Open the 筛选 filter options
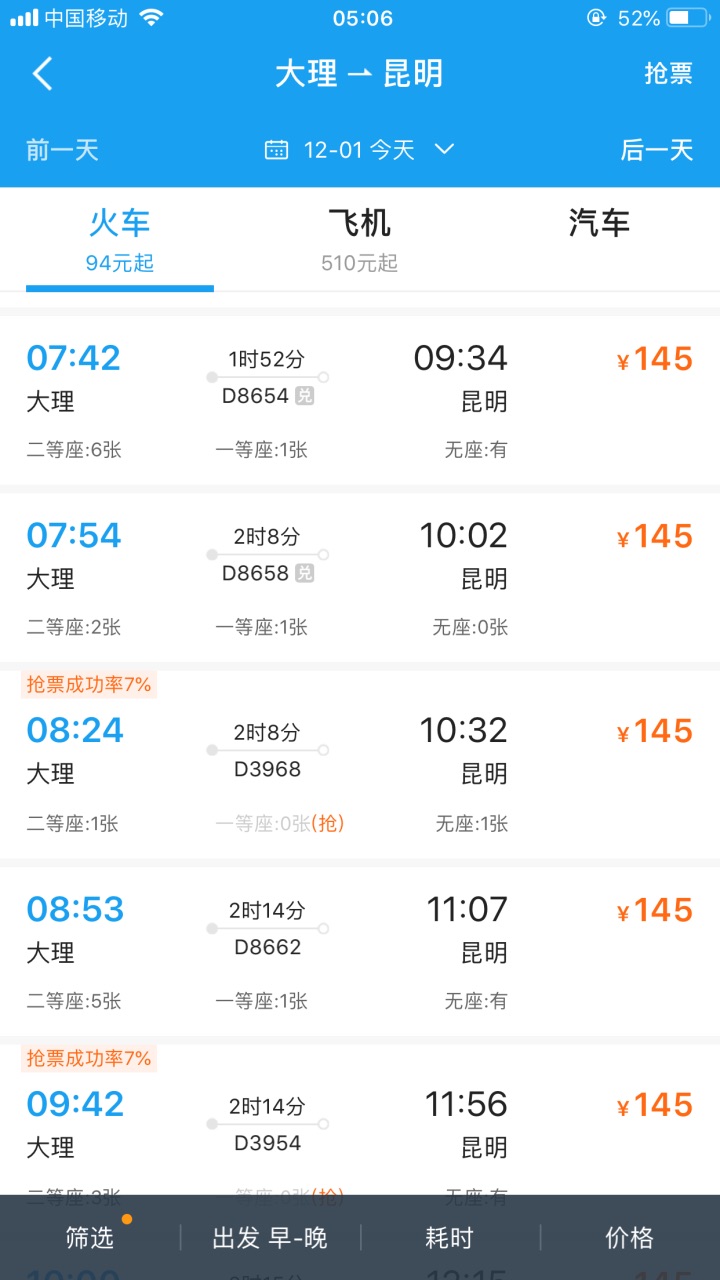The height and width of the screenshot is (1280, 720). [90, 1238]
